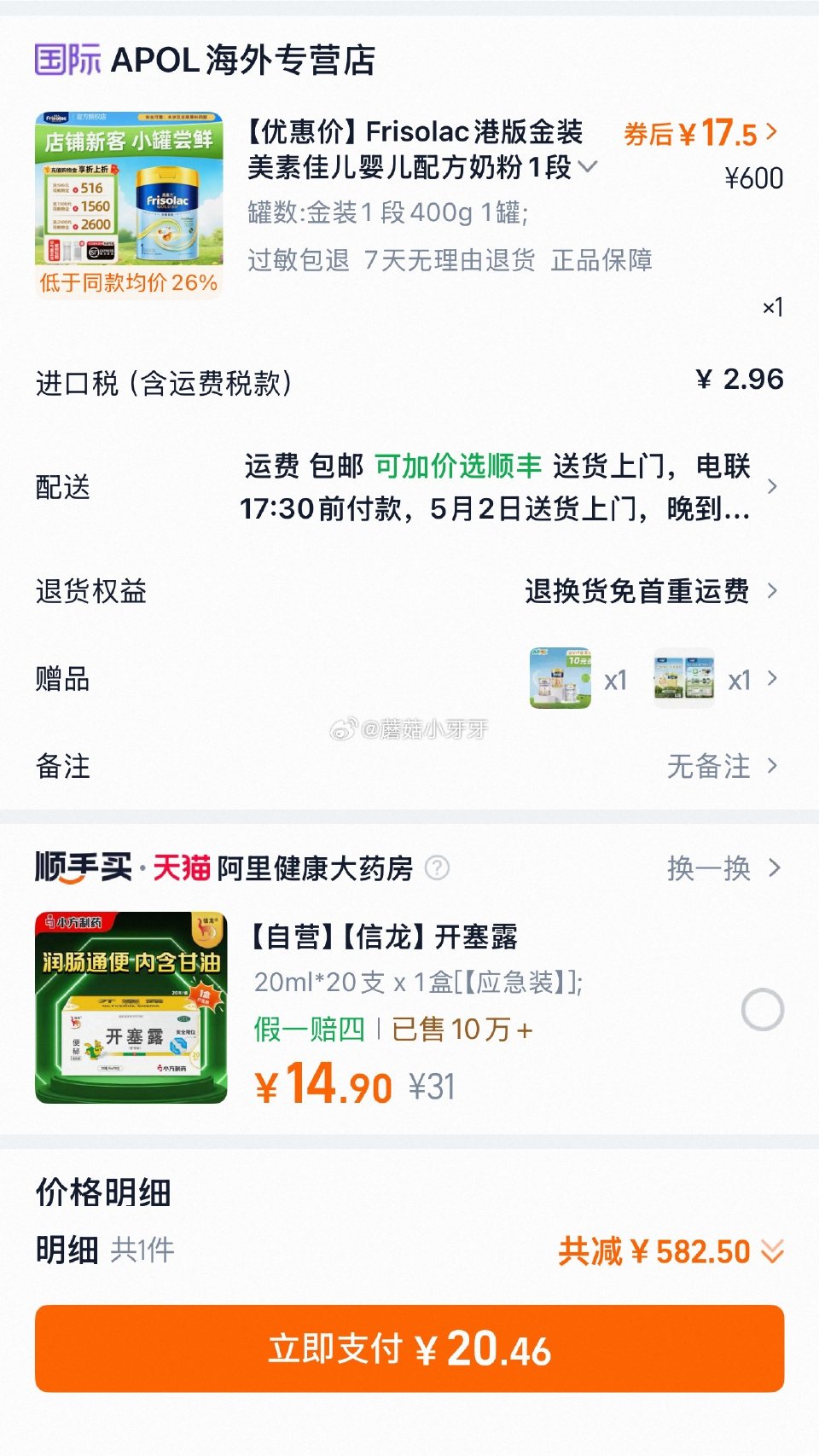Open the first gift item thumbnail

point(561,678)
